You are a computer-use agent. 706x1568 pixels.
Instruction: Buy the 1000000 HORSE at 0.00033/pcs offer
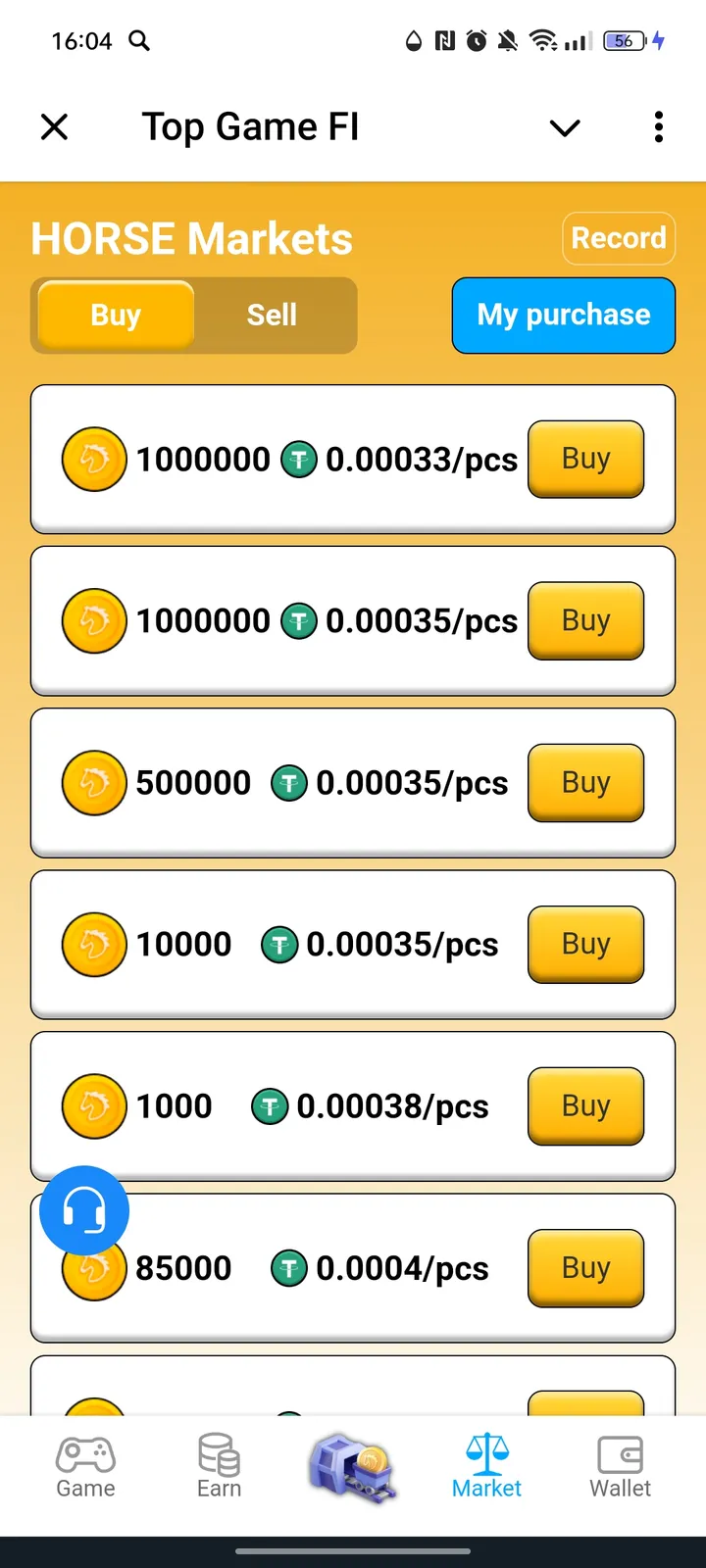coord(585,459)
